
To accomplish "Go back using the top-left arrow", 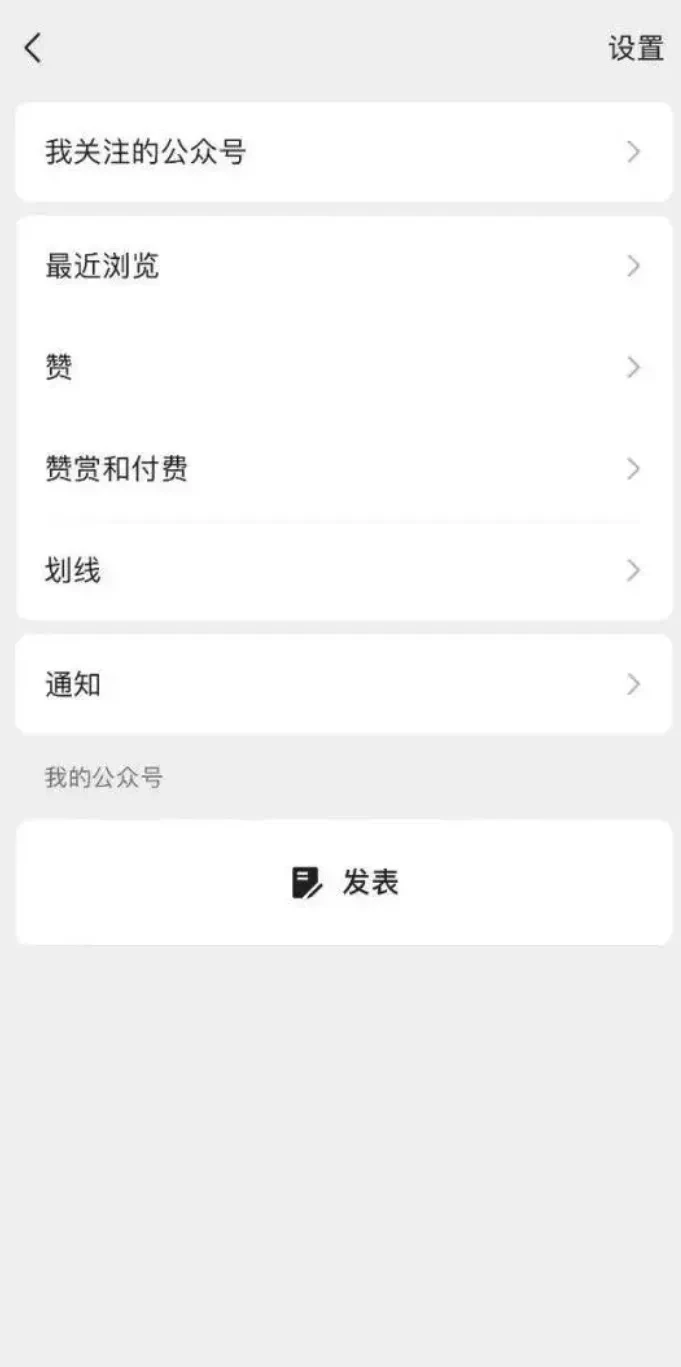I will [33, 47].
